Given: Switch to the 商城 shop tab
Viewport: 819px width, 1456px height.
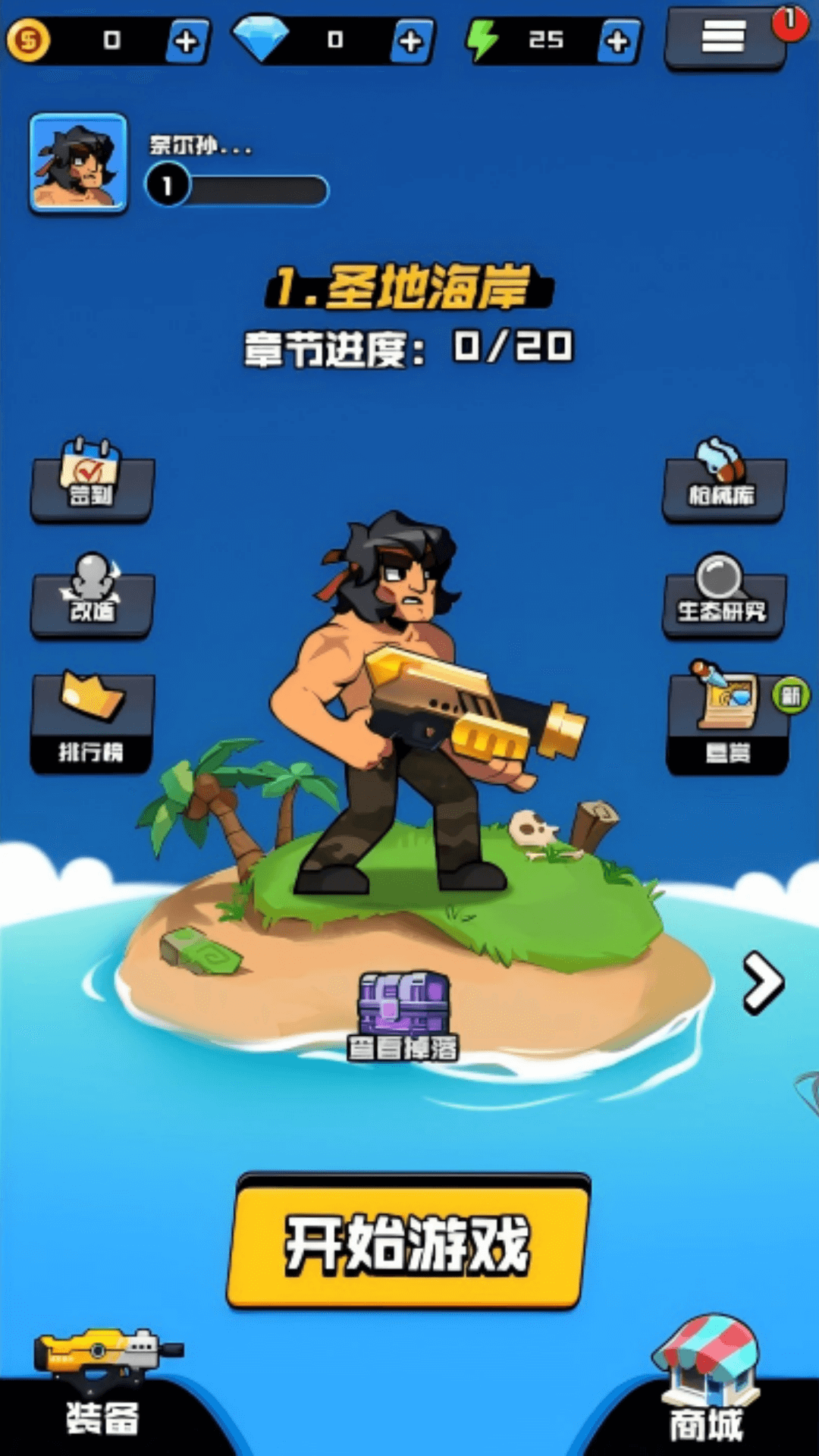Looking at the screenshot, I should click(x=707, y=1388).
